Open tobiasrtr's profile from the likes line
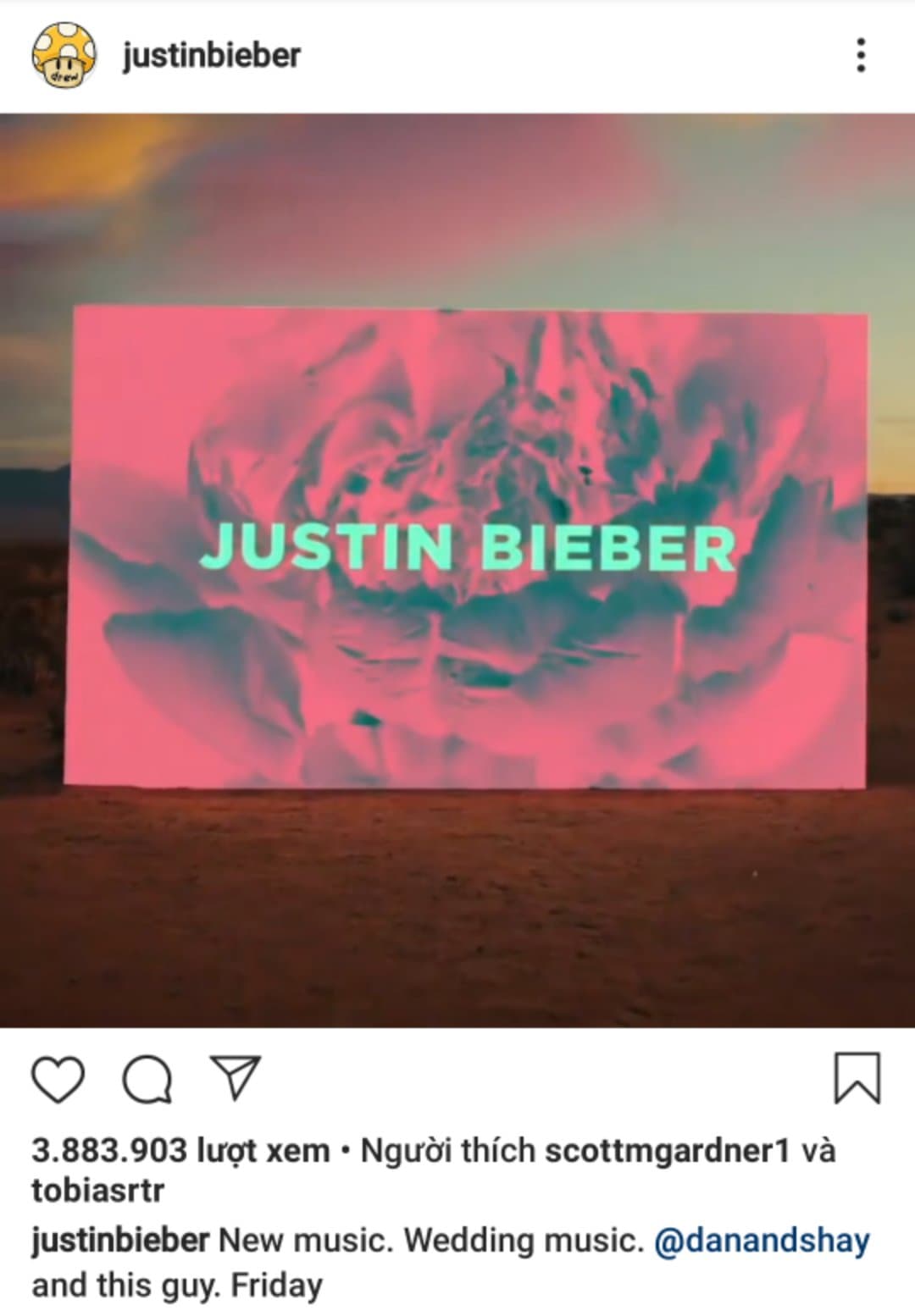The image size is (915, 1316). (98, 1191)
